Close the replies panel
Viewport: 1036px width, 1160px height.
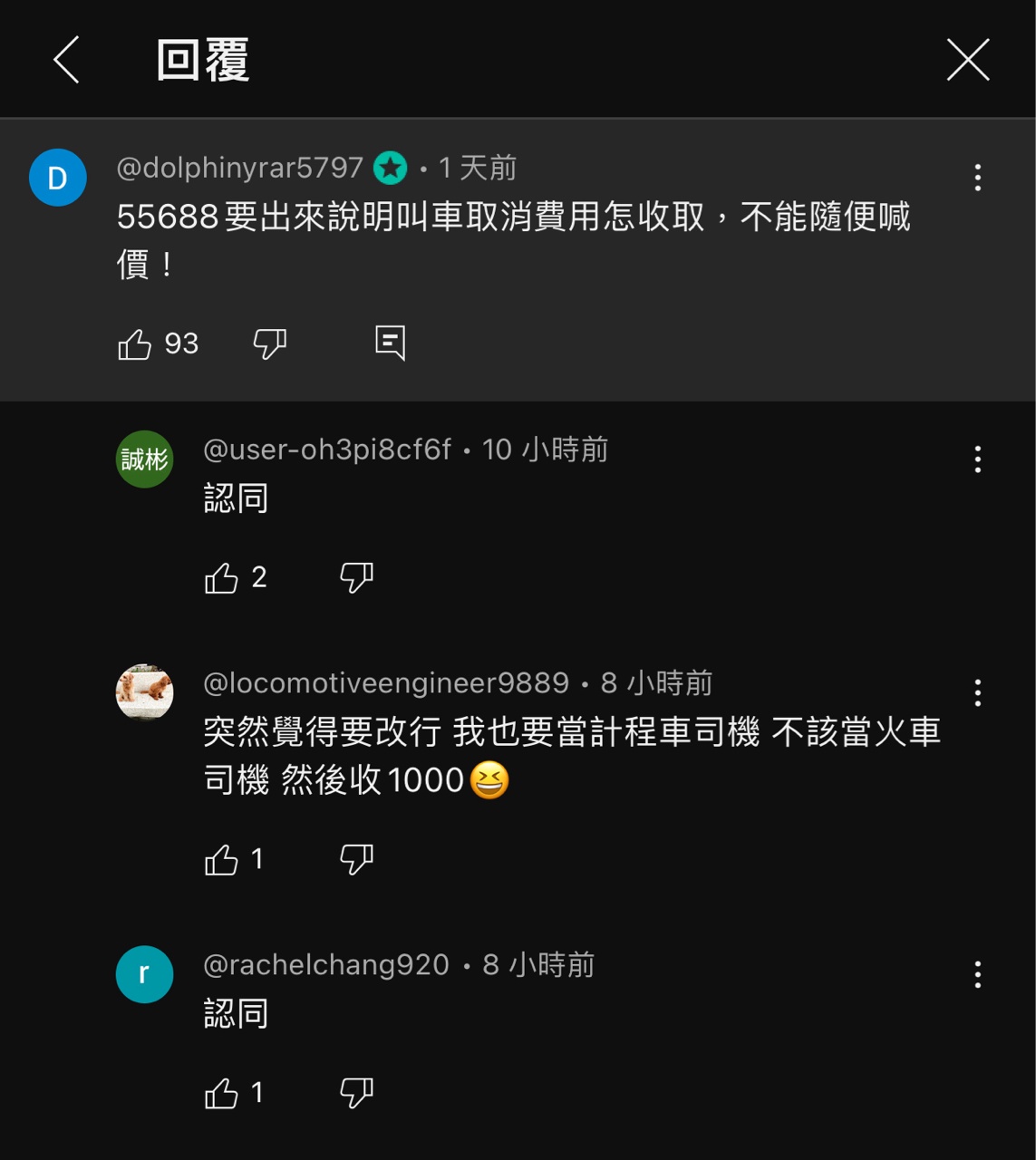pos(967,60)
